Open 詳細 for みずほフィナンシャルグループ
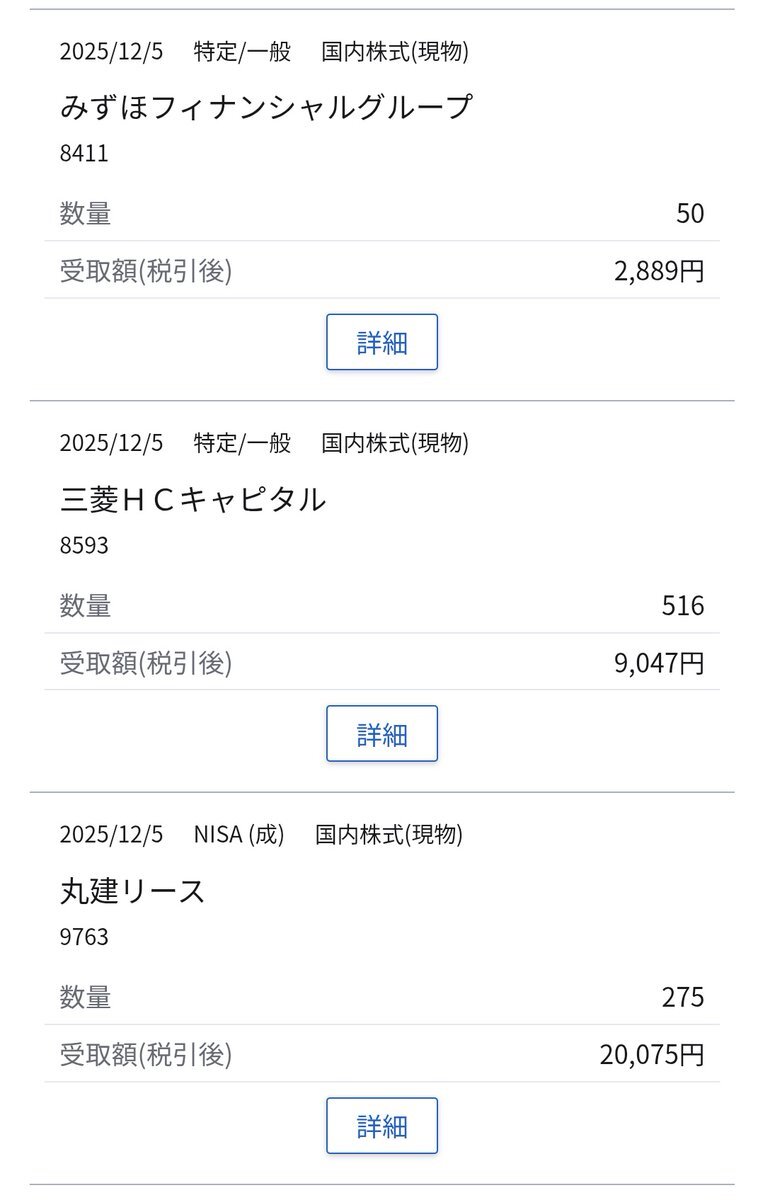The width and height of the screenshot is (758, 1200). [x=381, y=342]
